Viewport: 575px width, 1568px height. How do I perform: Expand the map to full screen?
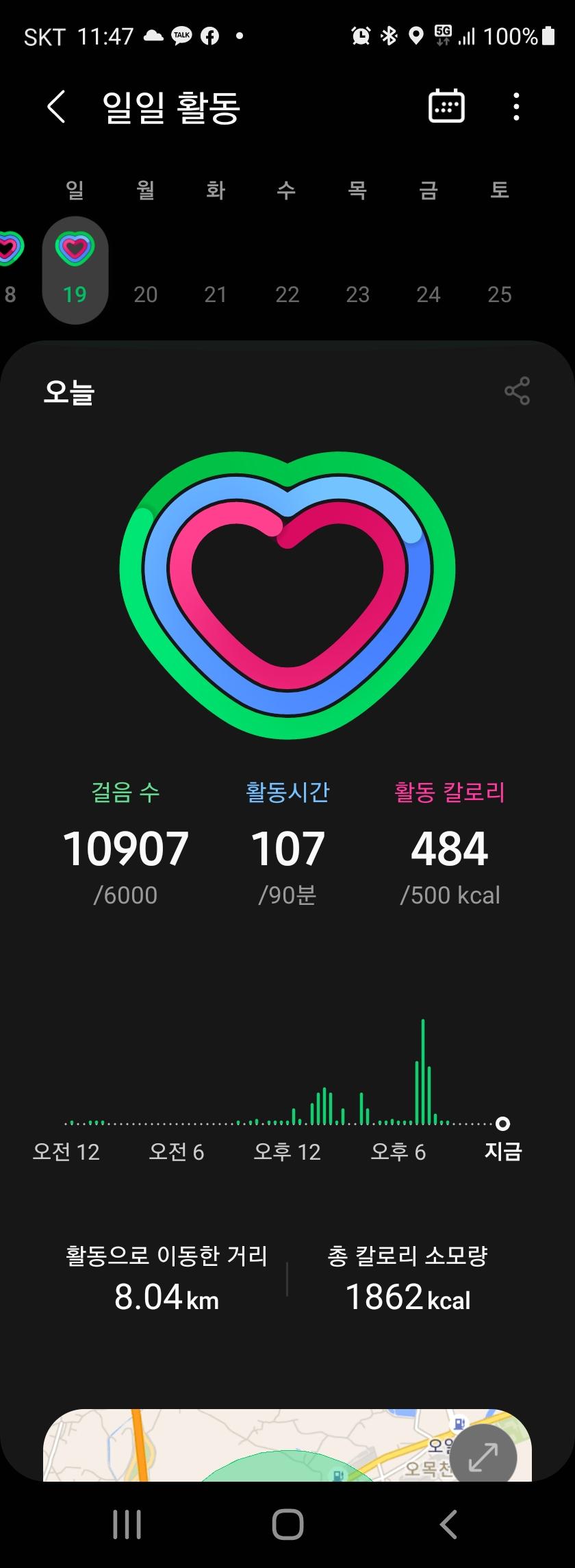point(483,1457)
